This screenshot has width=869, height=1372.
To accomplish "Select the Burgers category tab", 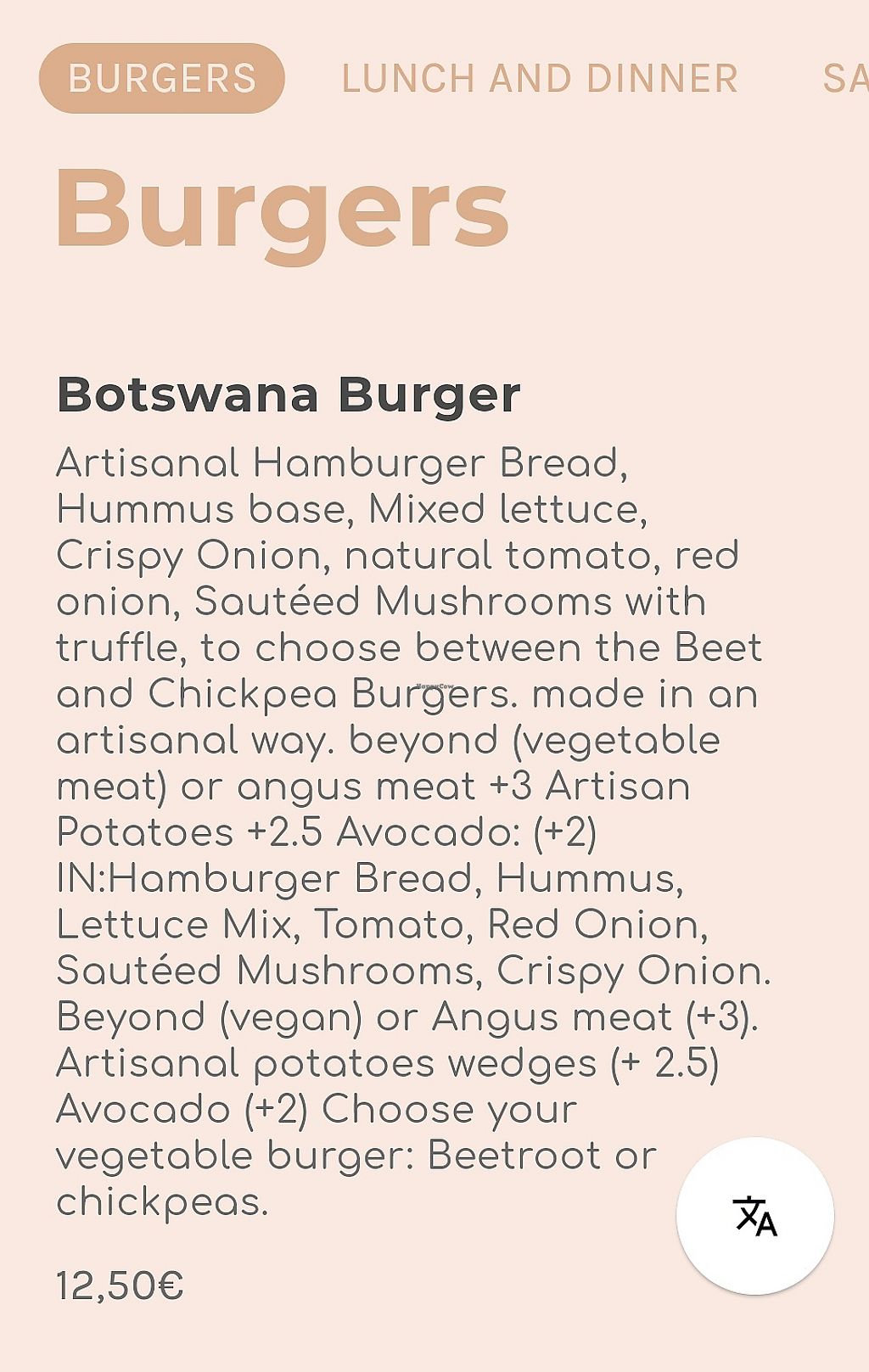I will click(161, 78).
